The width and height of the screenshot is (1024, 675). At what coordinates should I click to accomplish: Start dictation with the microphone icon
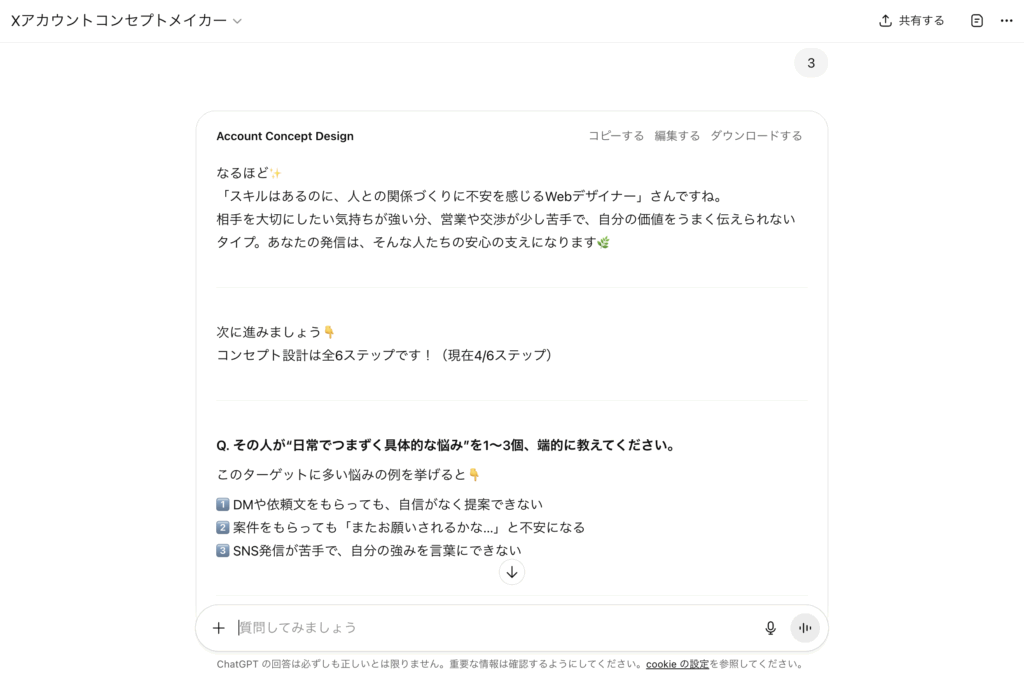pyautogui.click(x=770, y=628)
